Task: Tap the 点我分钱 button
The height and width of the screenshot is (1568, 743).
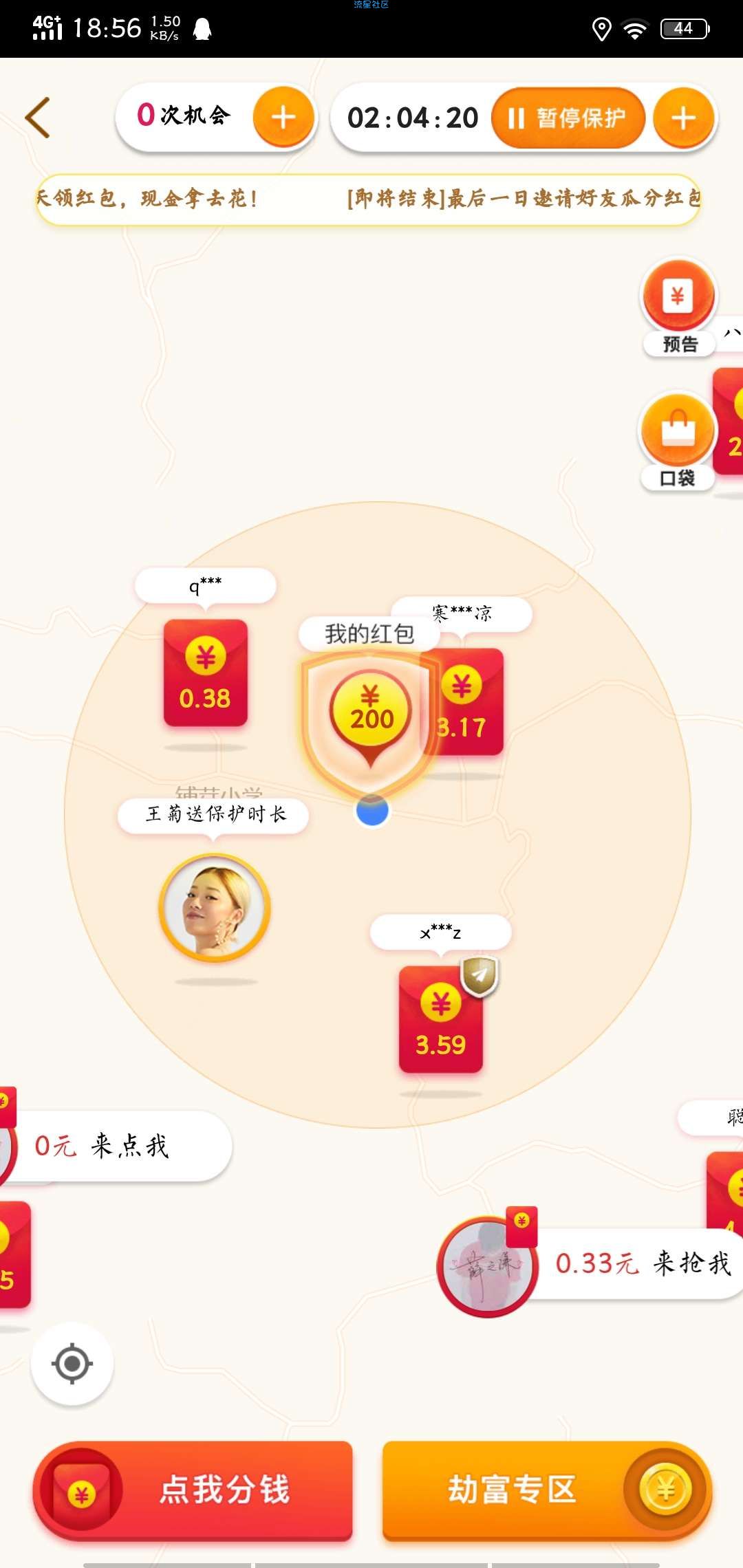Action: [193, 1490]
